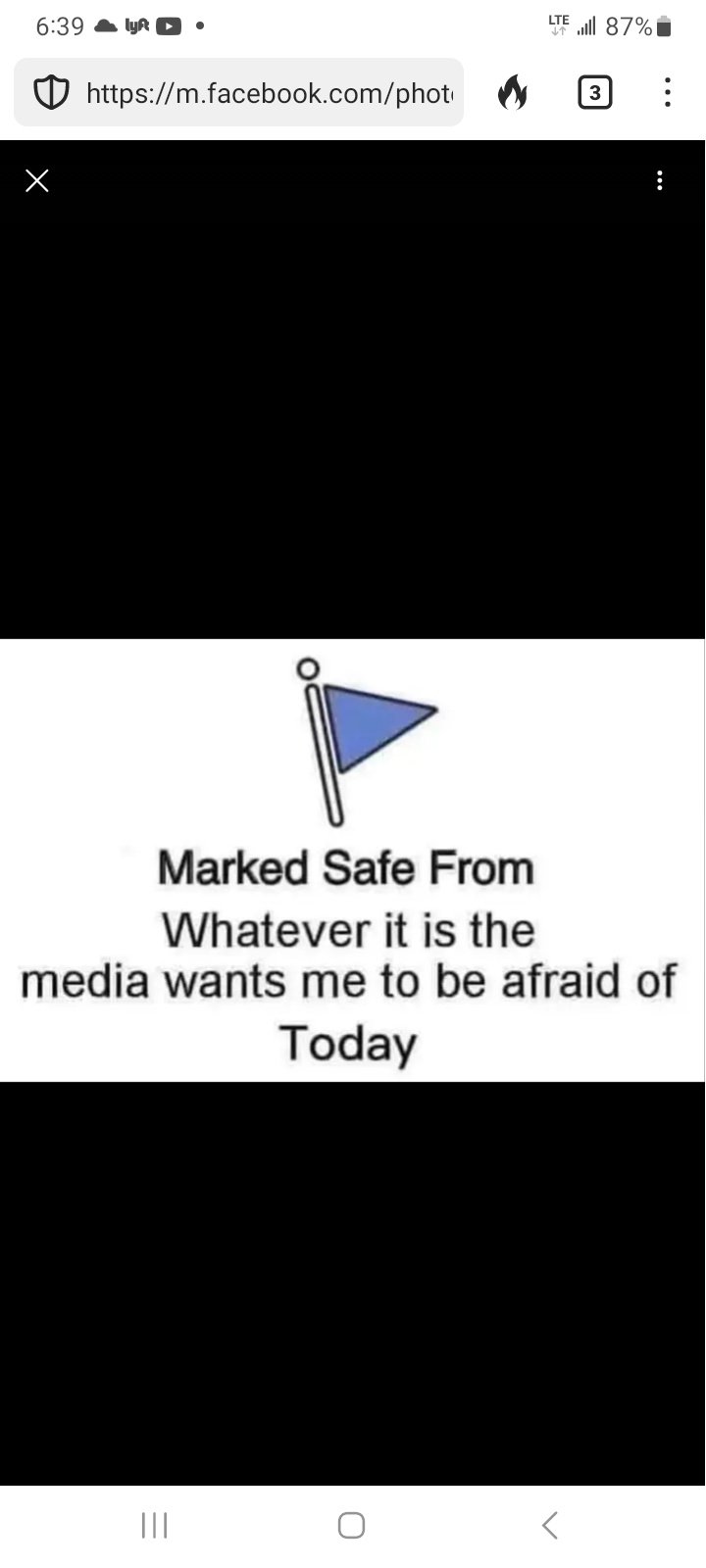View site security shield info
The width and height of the screenshot is (706, 1568).
point(51,93)
